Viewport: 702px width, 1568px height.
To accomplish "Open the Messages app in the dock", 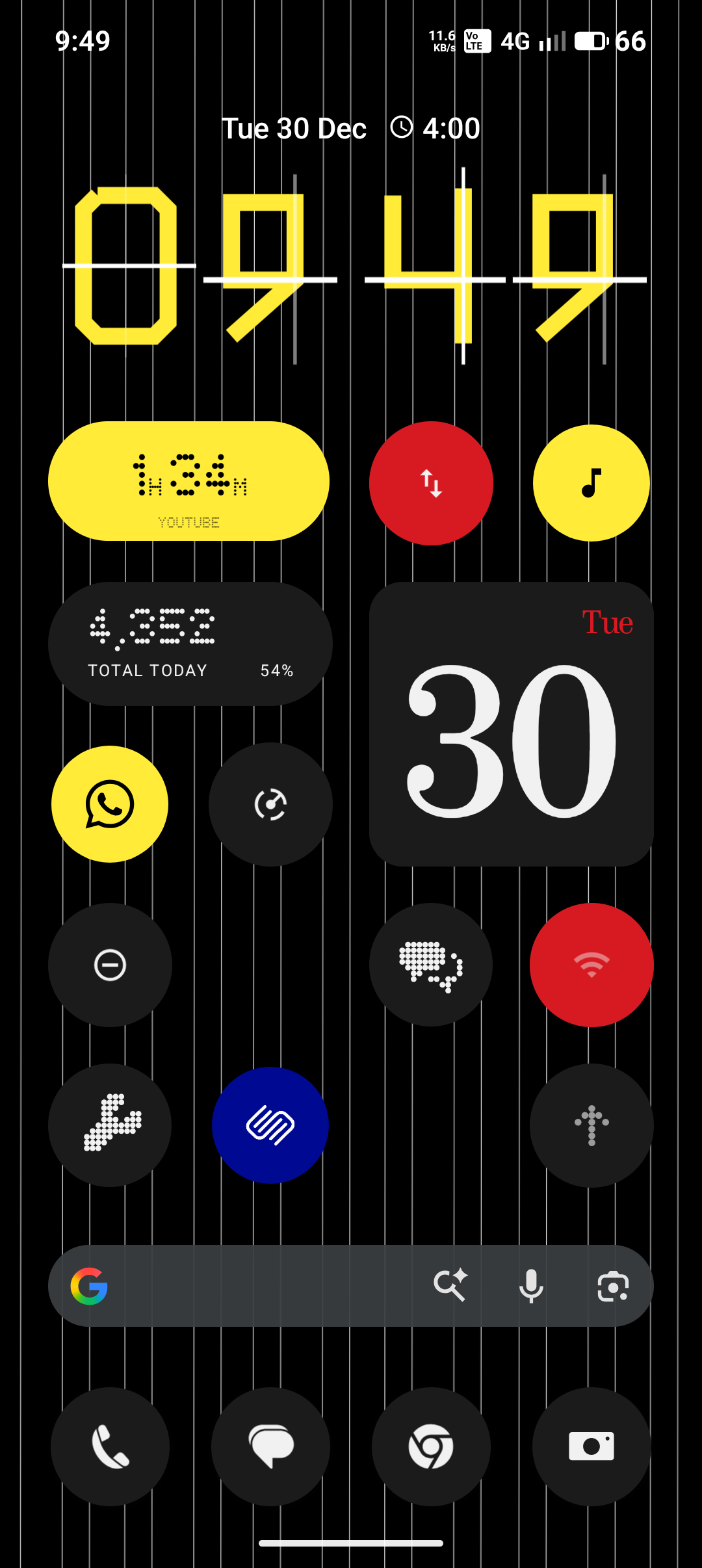I will pos(270,1446).
